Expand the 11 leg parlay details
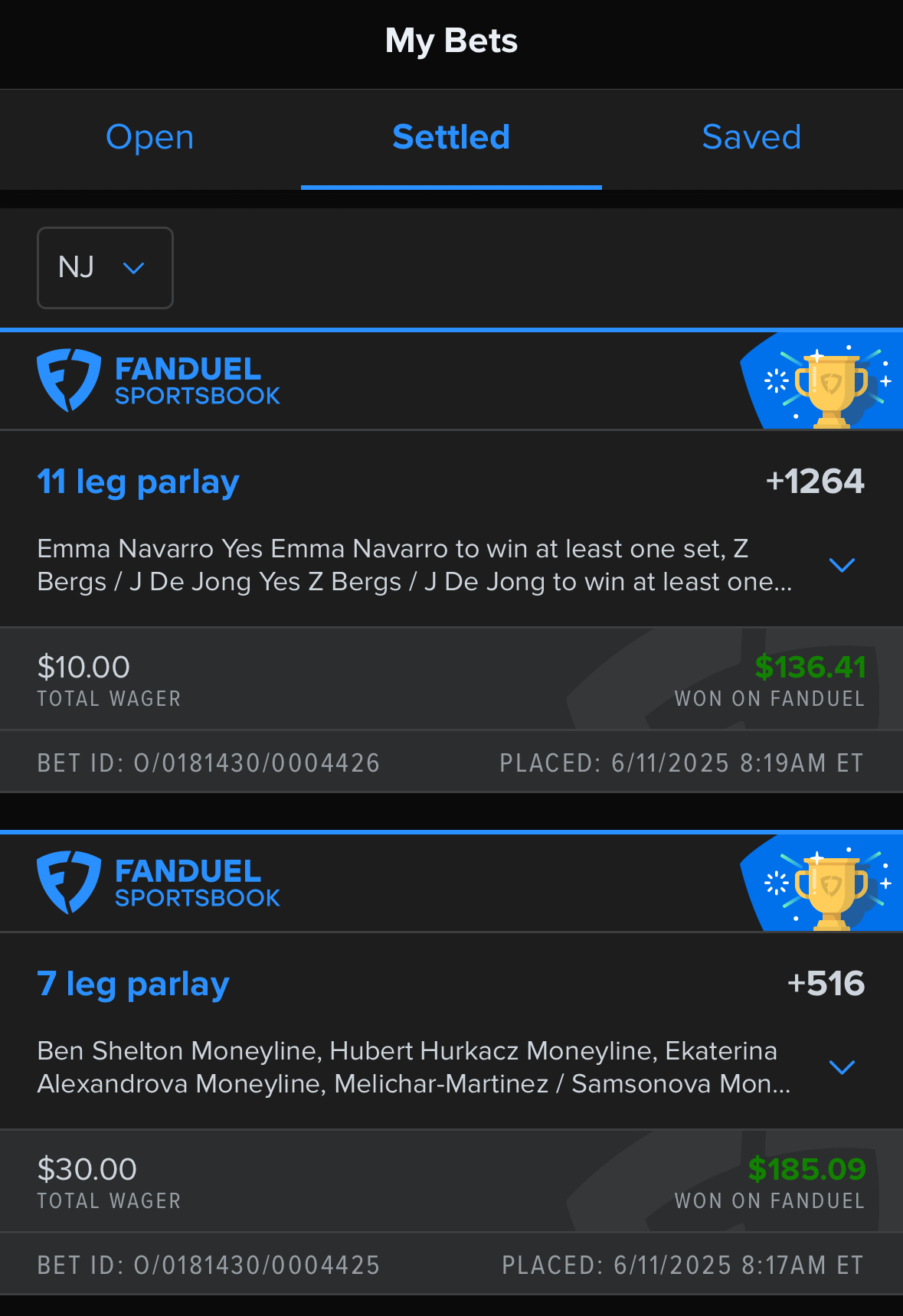 point(842,566)
